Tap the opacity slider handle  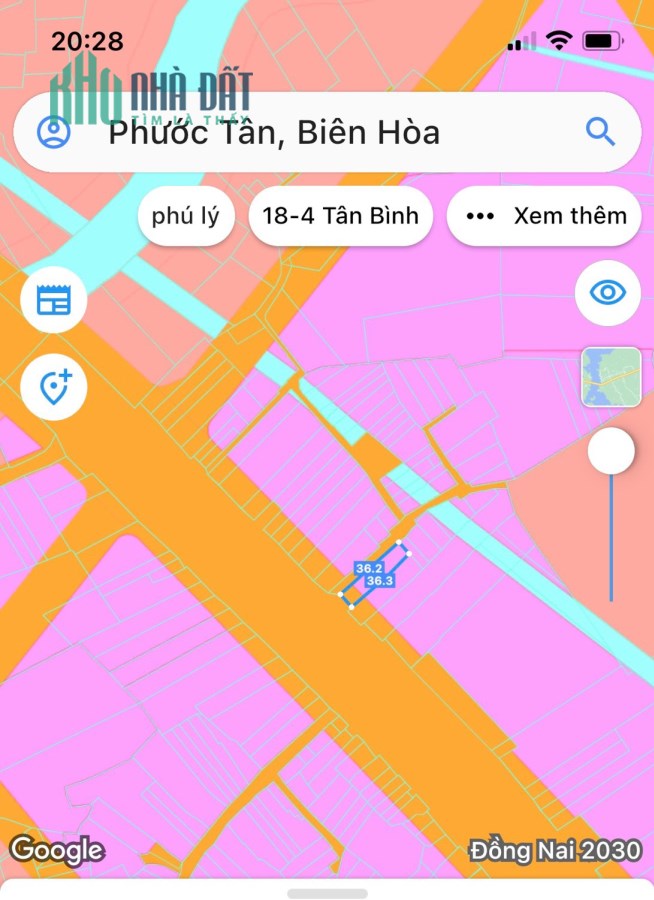611,451
